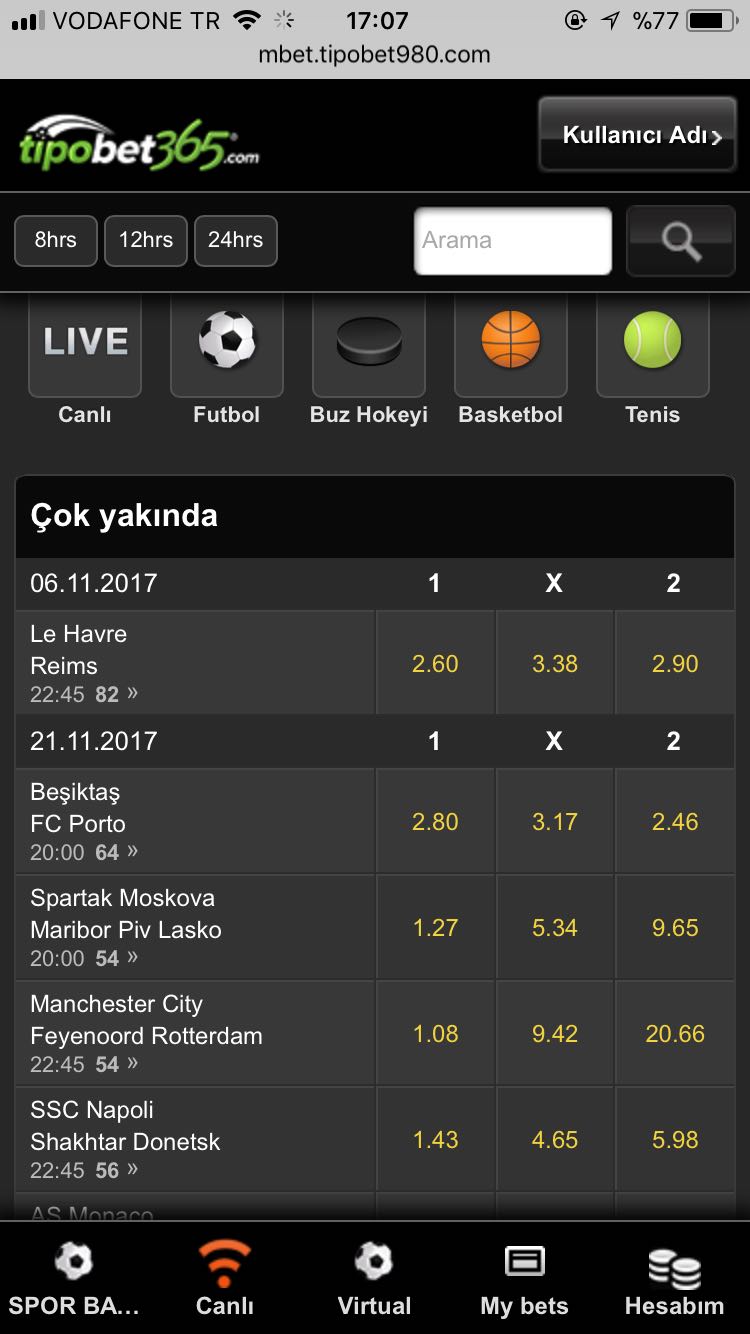
Task: Select draw odds 5.34 for Spartak Moskova match
Action: point(555,928)
